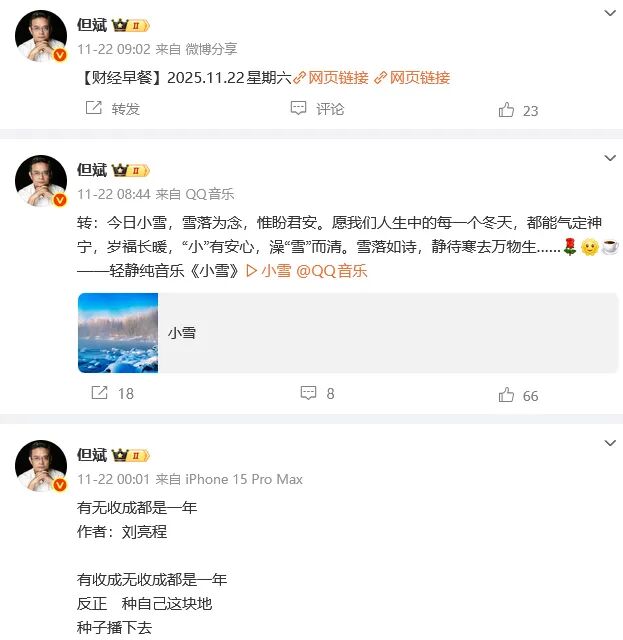Open 但斌's avatar on the 财经早餐 post

pos(41,37)
